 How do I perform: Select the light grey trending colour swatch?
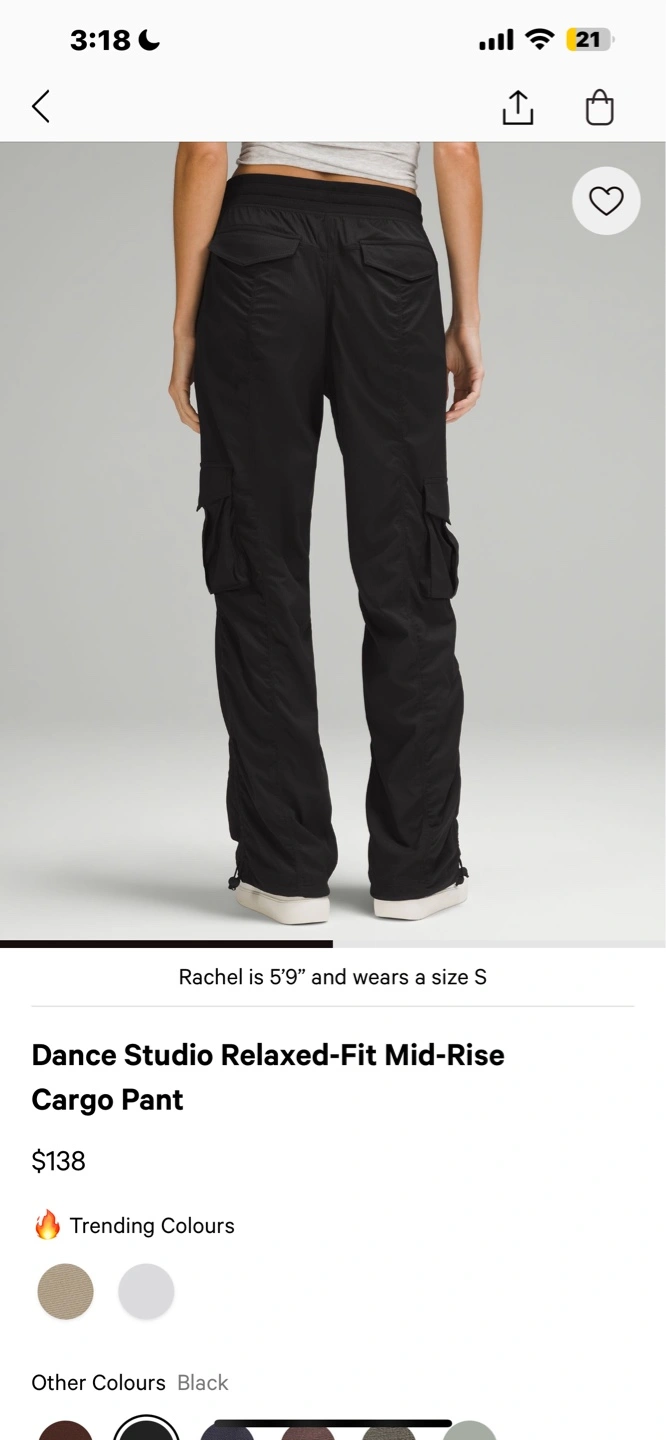pyautogui.click(x=146, y=1291)
